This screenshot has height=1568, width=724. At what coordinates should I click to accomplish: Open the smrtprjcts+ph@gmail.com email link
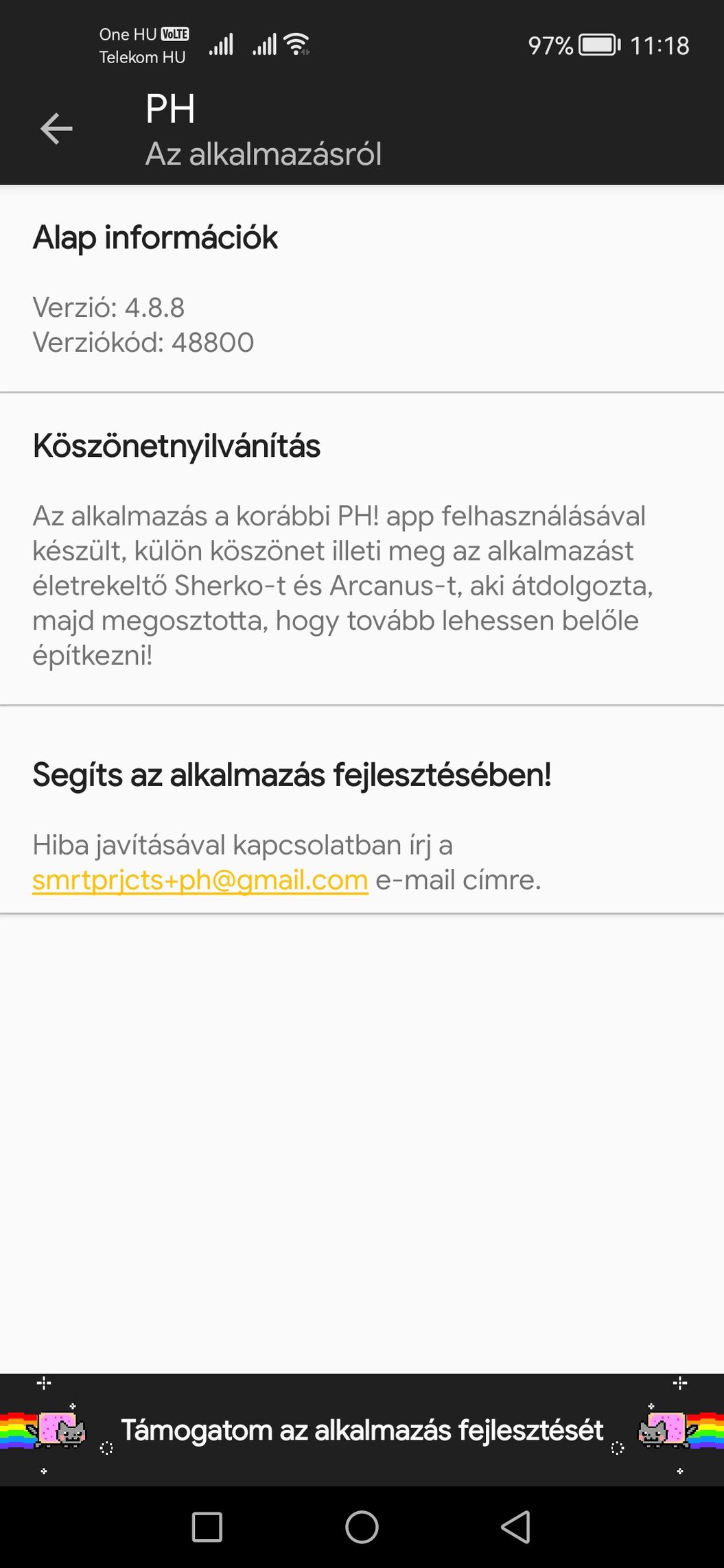point(200,880)
